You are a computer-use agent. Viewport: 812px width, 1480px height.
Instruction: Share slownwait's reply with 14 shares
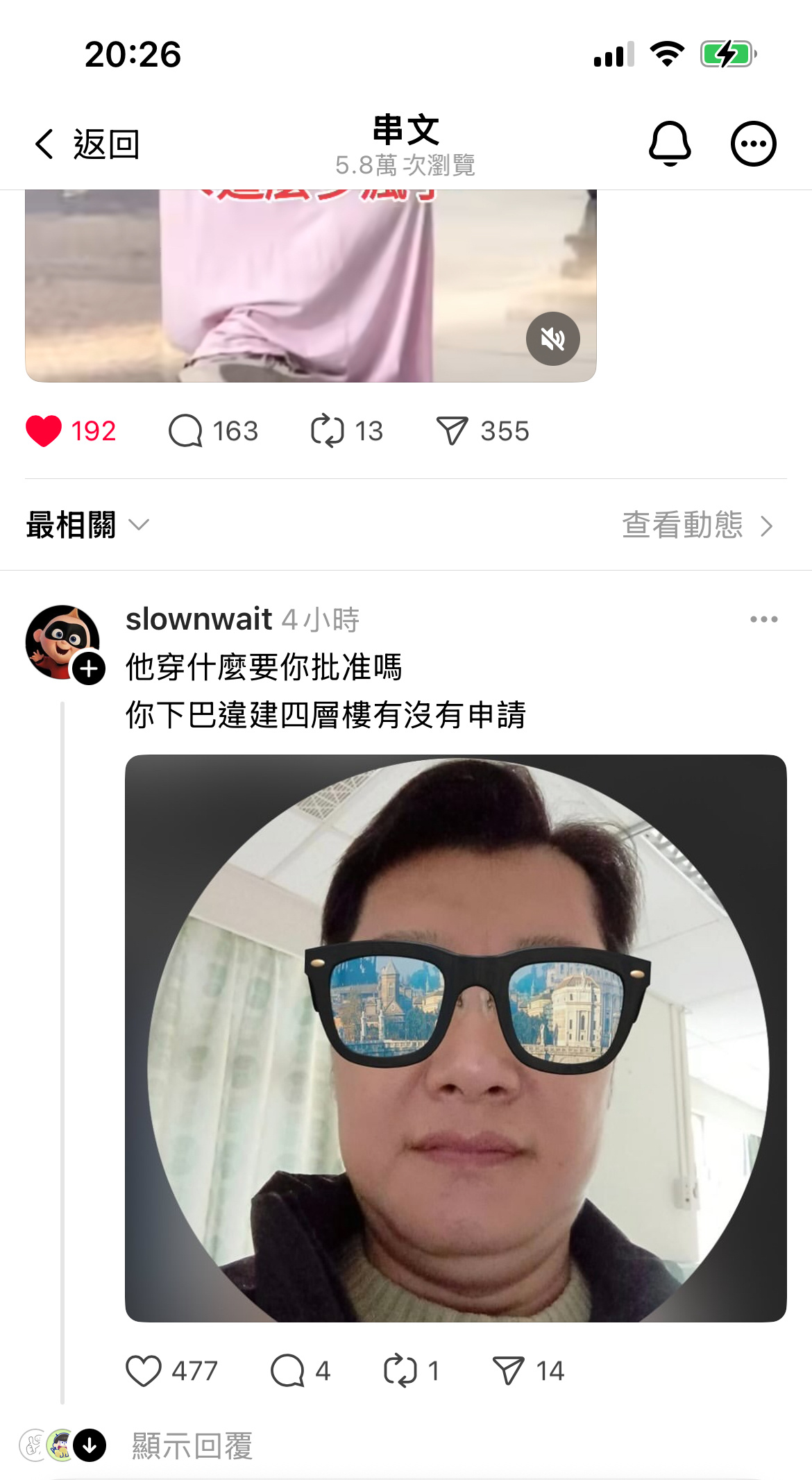click(509, 1371)
